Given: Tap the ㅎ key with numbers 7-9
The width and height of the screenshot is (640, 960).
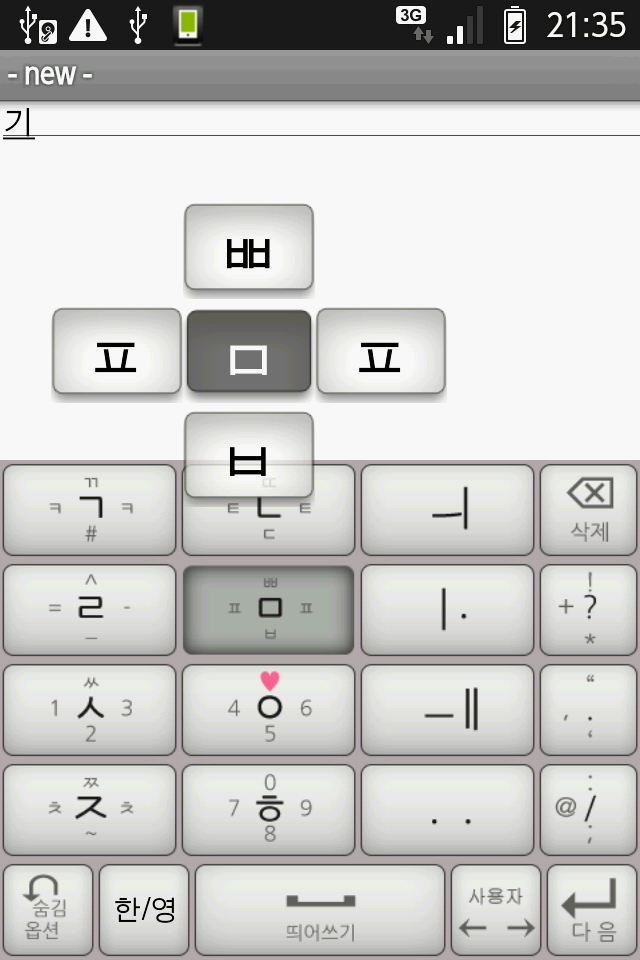Looking at the screenshot, I should tap(268, 808).
